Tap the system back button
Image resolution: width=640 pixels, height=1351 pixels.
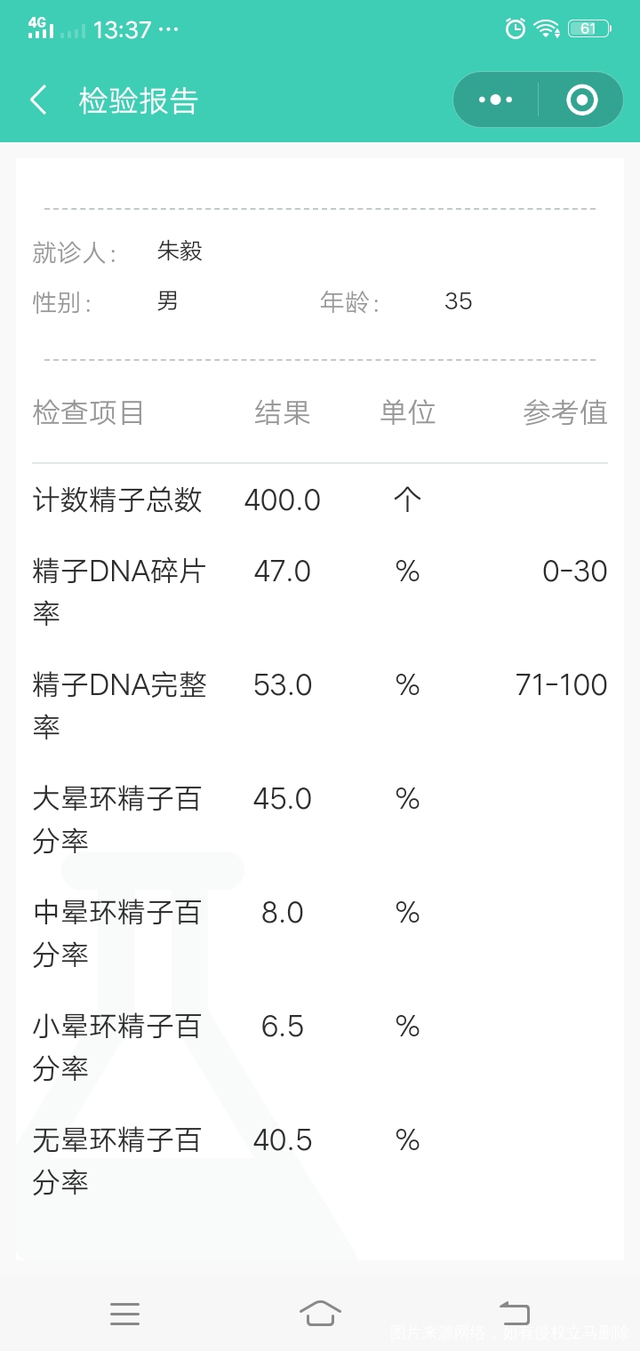pos(514,1313)
